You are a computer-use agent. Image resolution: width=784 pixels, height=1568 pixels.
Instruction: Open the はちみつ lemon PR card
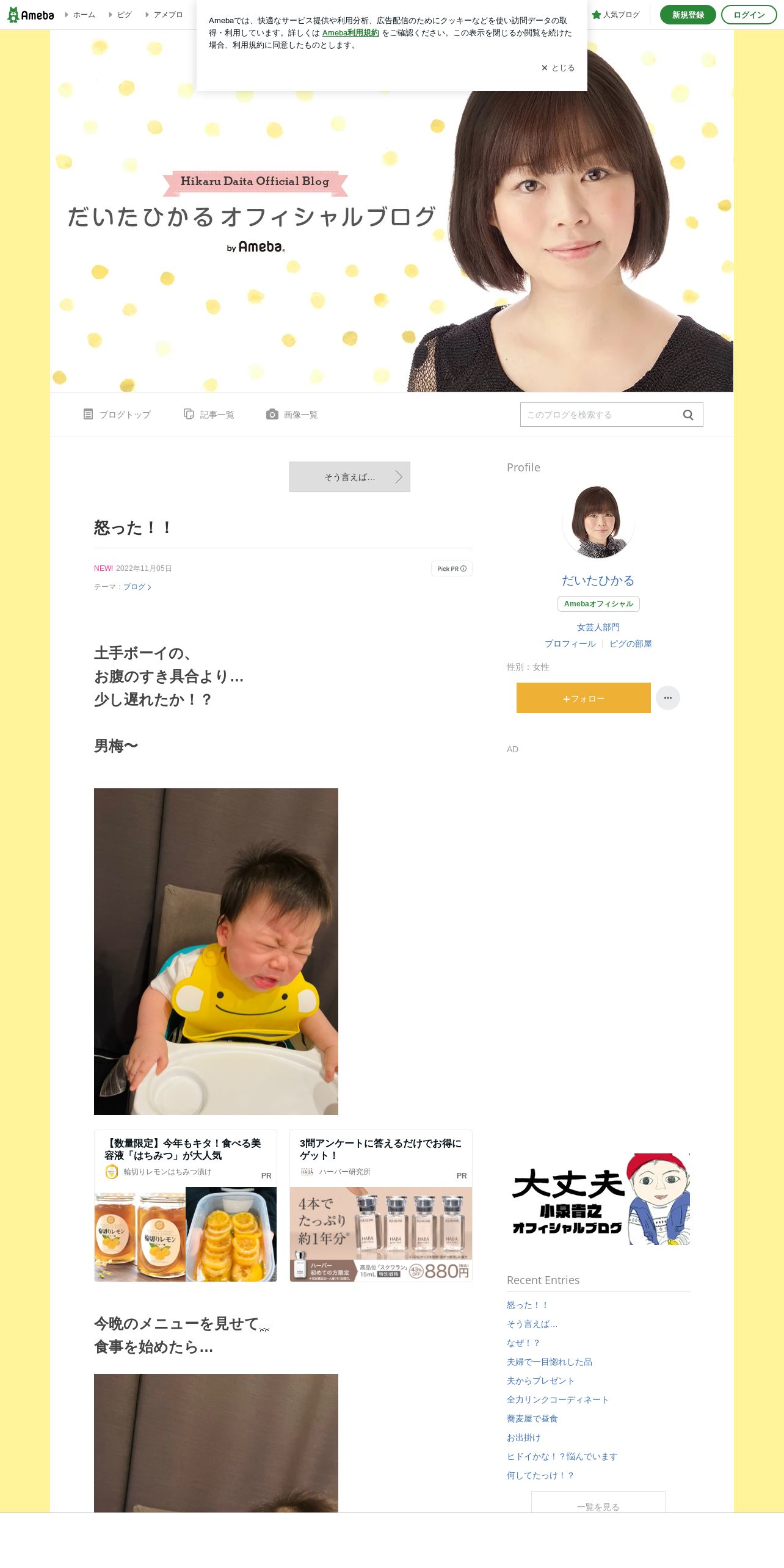186,1206
